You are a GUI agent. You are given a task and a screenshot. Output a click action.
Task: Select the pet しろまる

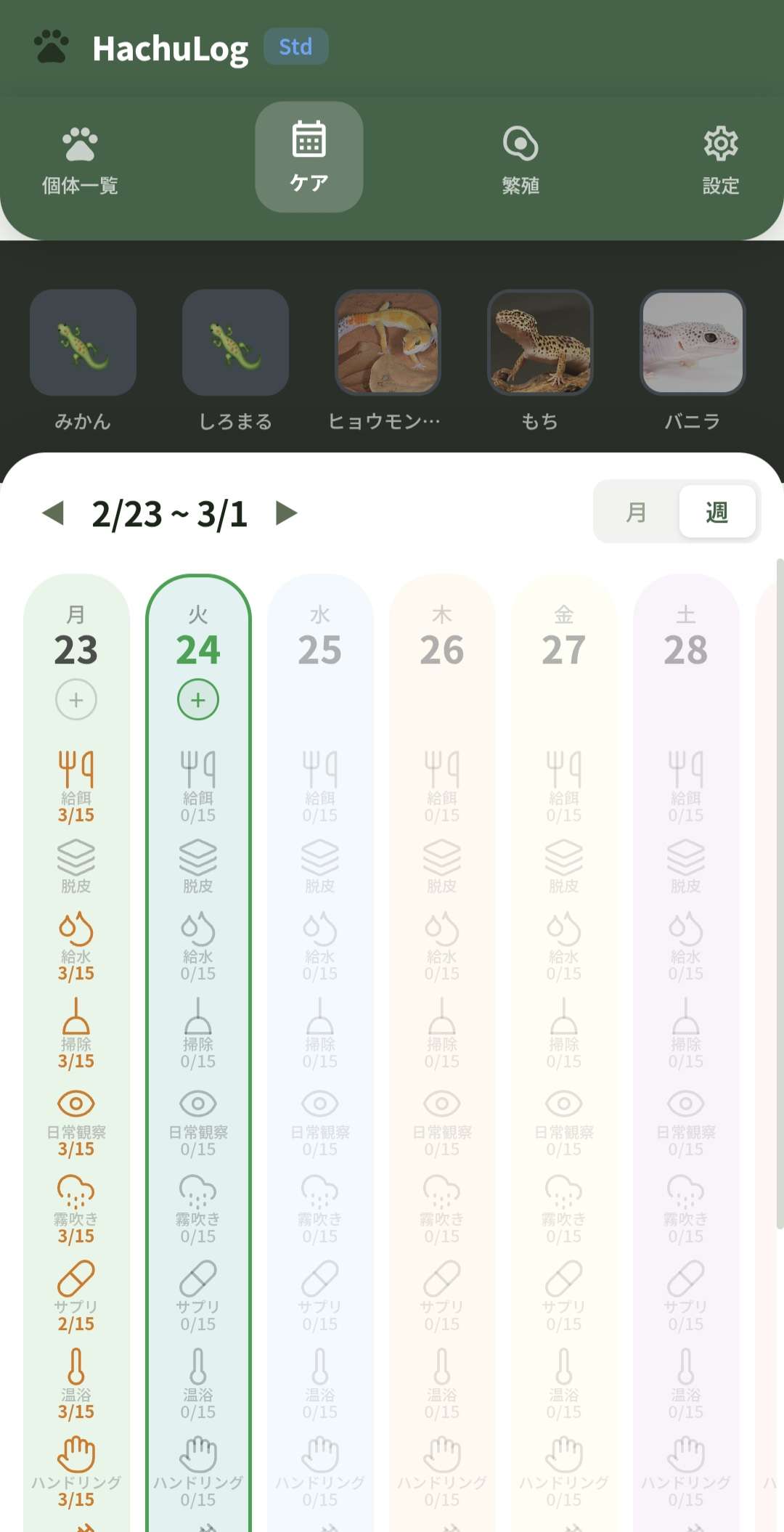pyautogui.click(x=235, y=343)
